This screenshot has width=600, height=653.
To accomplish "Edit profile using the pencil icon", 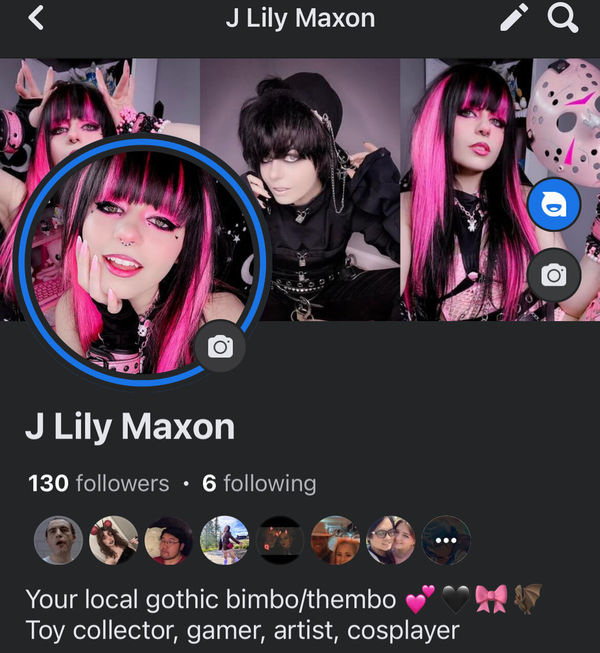I will pos(514,17).
